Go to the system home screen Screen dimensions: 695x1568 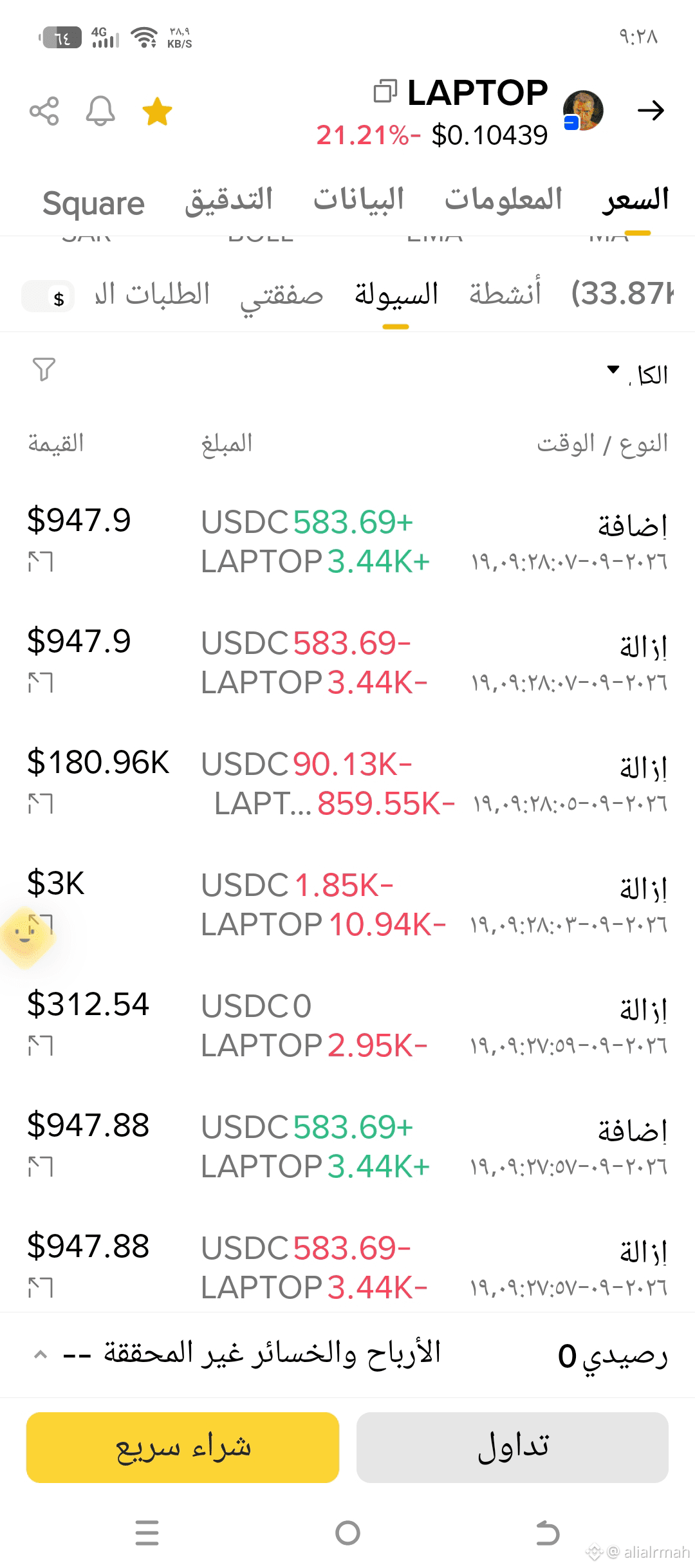pyautogui.click(x=347, y=1533)
